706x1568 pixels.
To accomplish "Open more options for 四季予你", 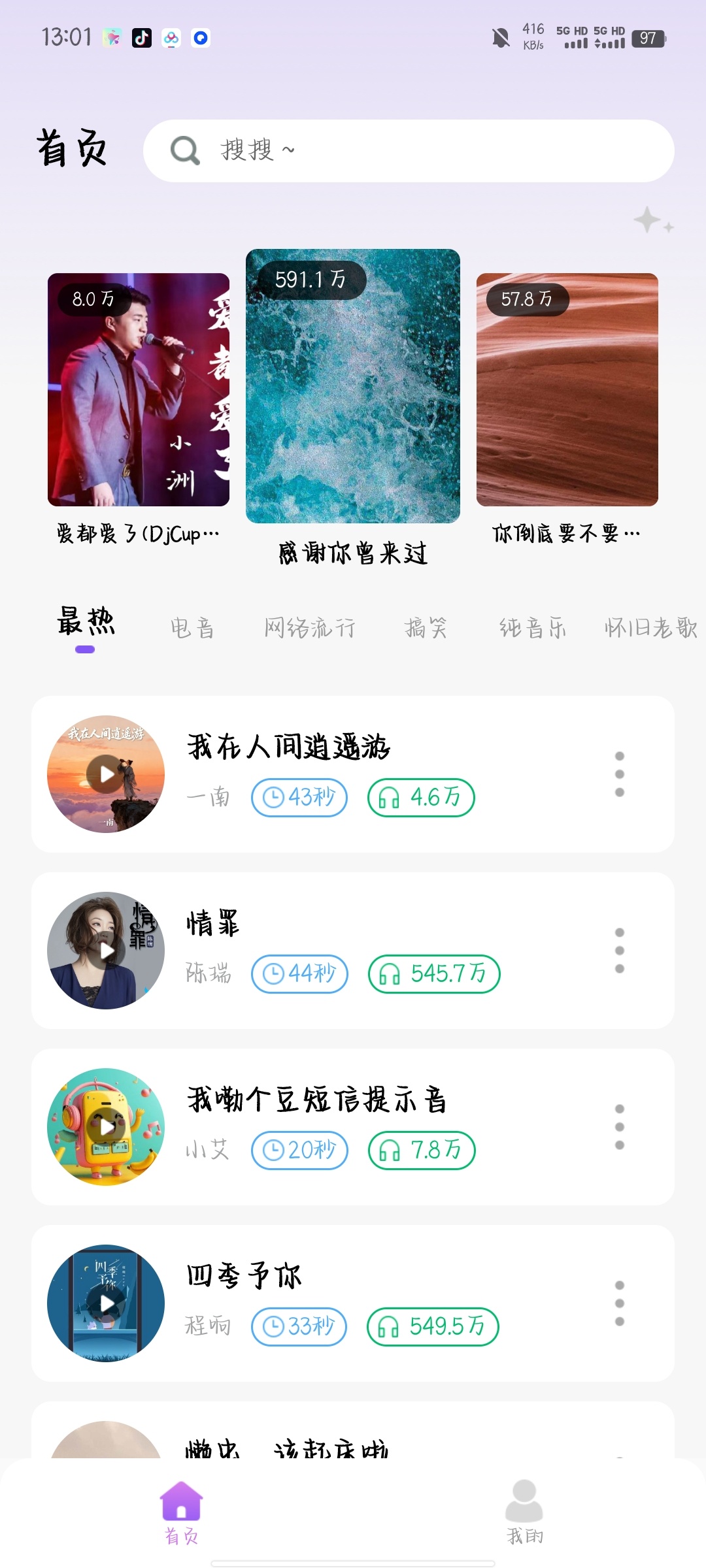I will 620,1303.
